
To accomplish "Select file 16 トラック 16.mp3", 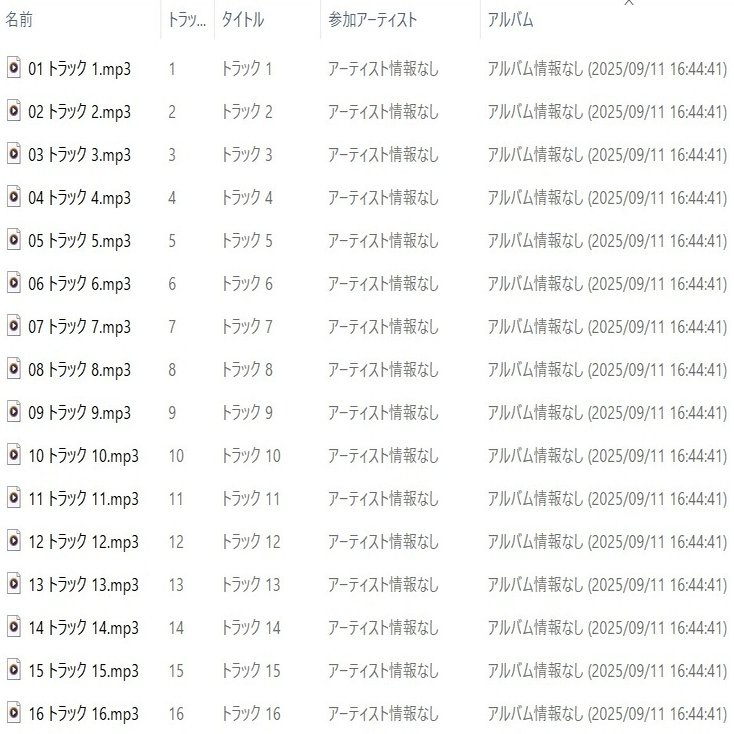I will tap(83, 714).
